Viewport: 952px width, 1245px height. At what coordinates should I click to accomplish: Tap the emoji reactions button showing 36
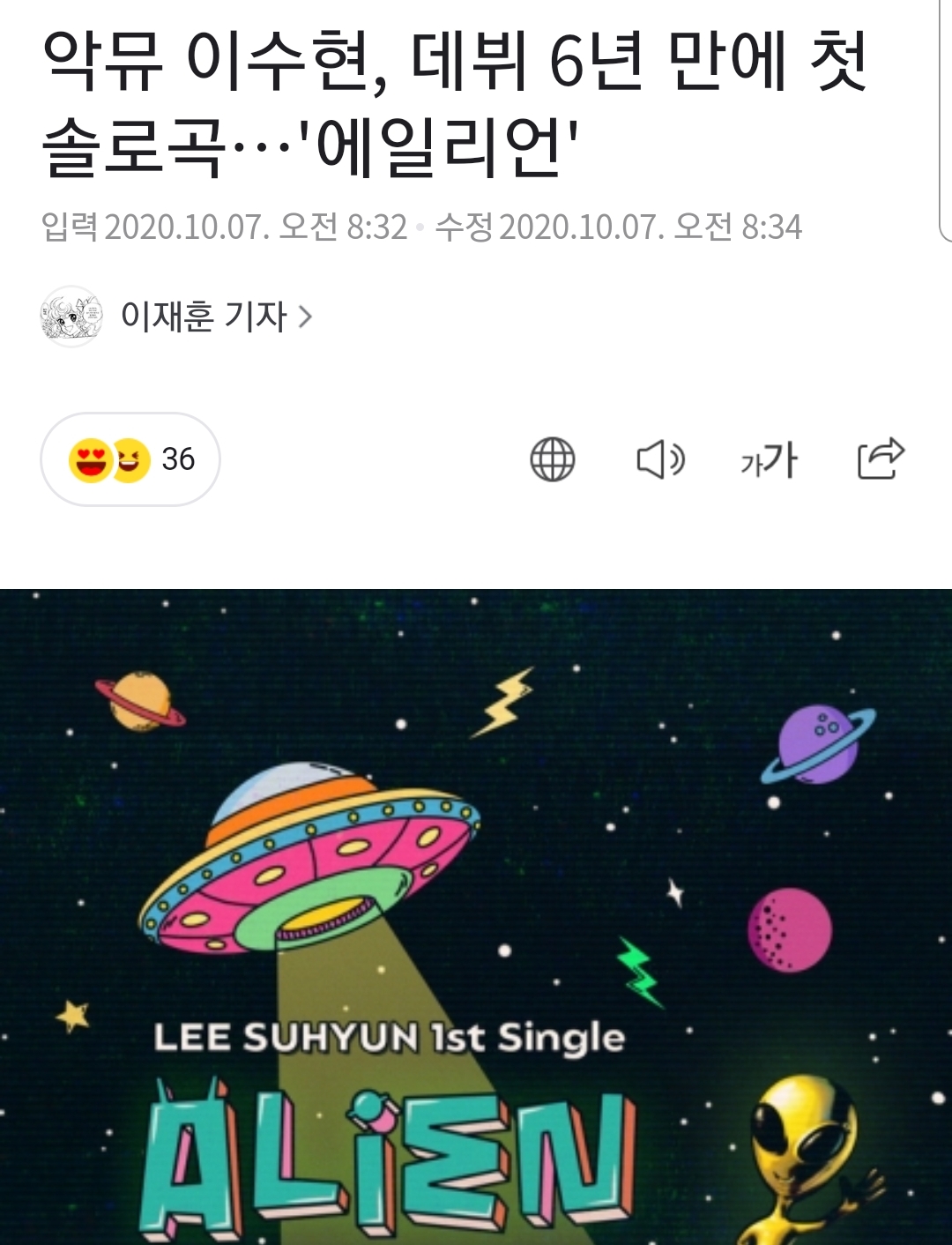coord(130,459)
